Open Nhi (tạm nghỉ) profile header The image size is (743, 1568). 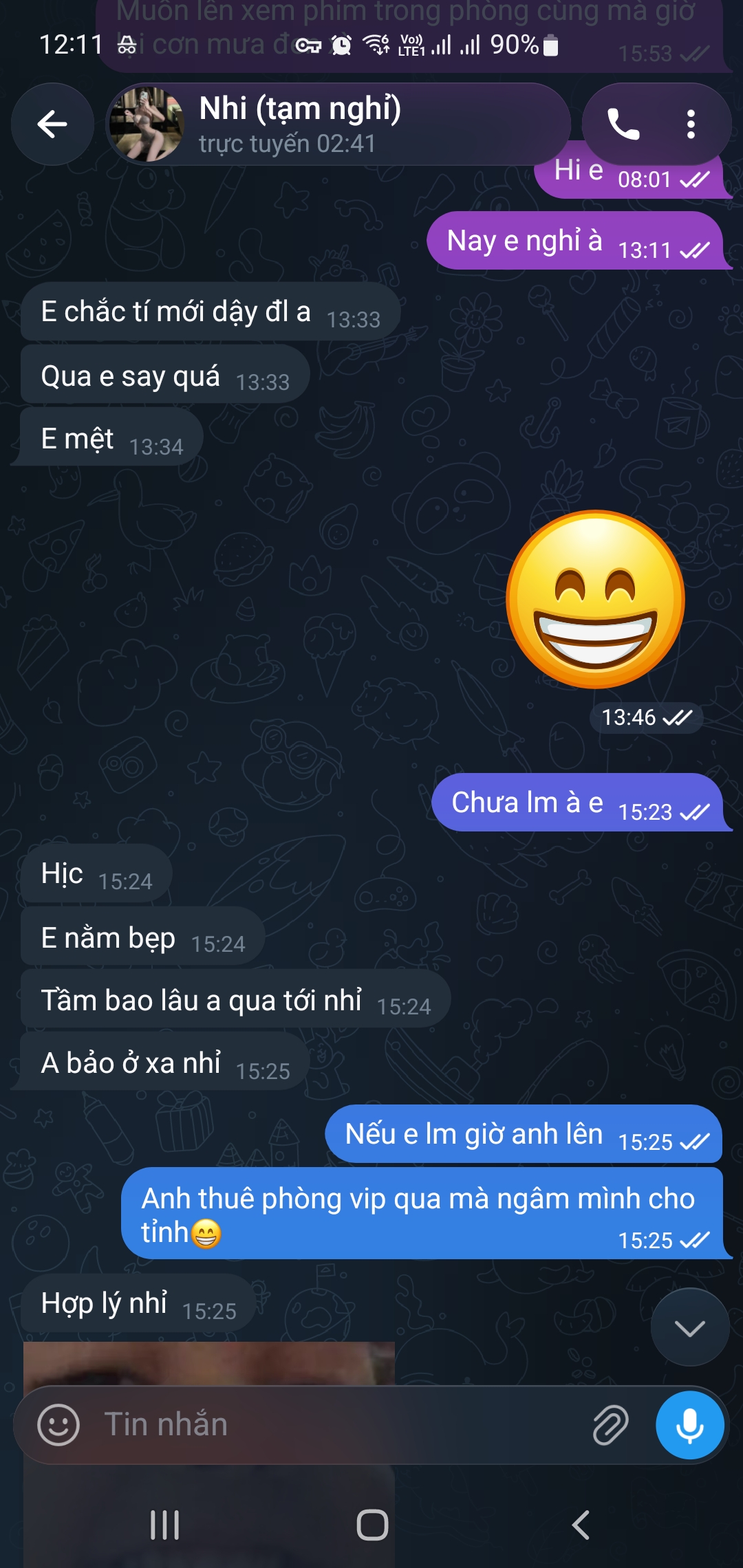pyautogui.click(x=338, y=124)
